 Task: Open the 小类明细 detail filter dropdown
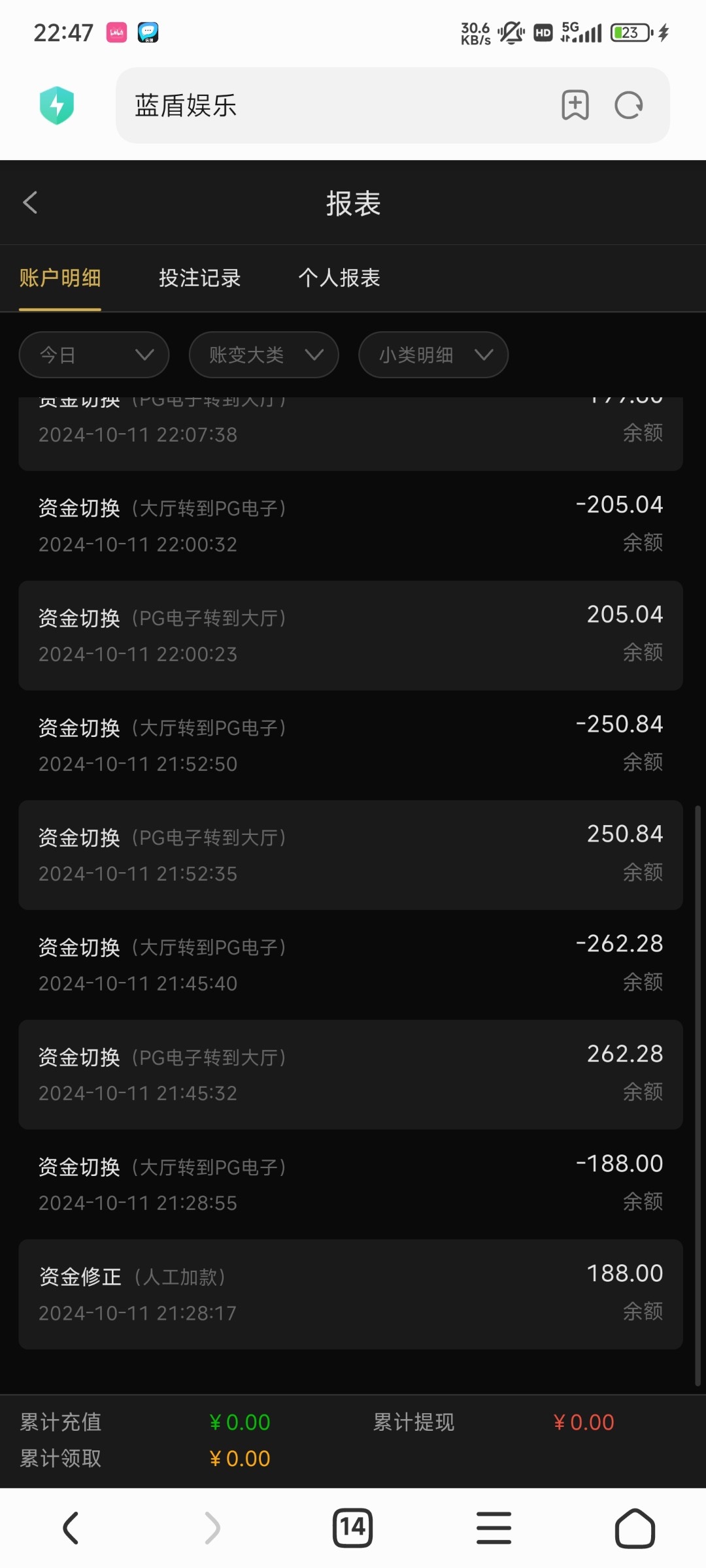point(433,354)
